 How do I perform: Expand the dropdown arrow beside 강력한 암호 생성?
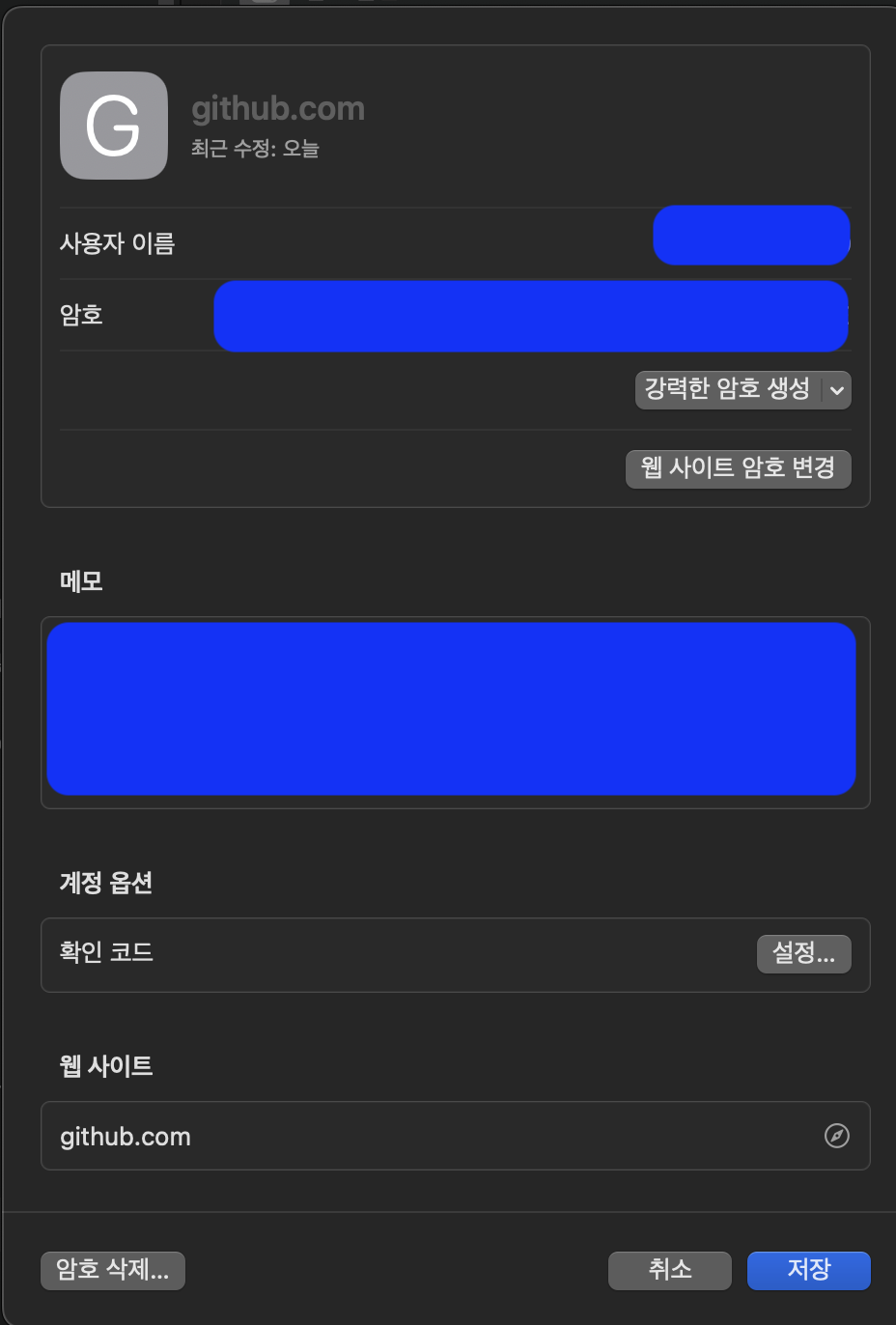(837, 390)
